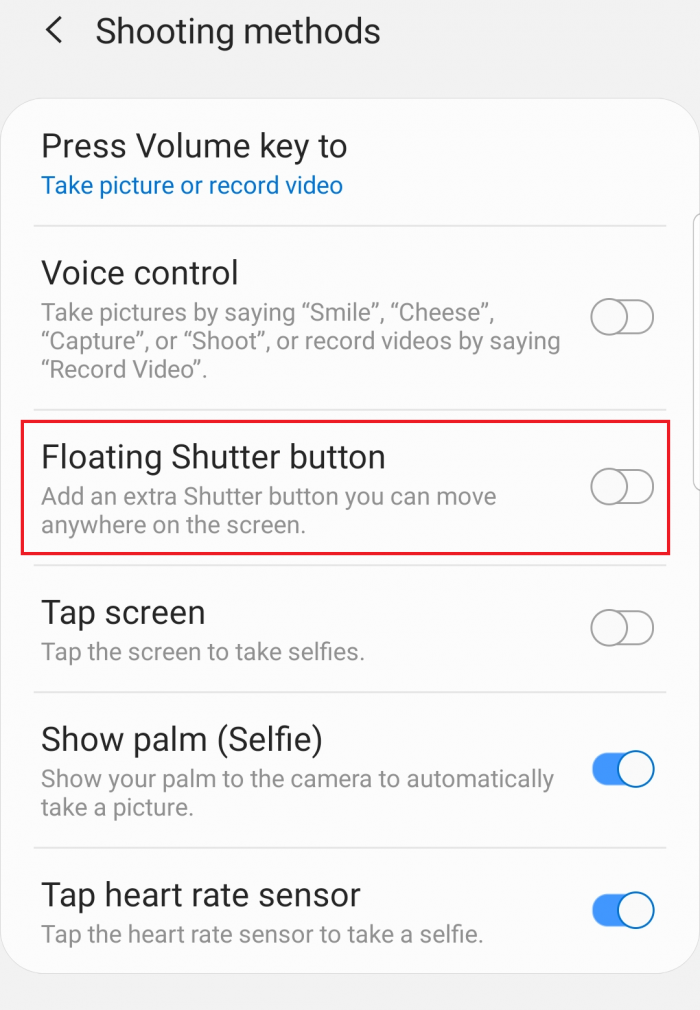The image size is (700, 1010).
Task: Turn on Floating Shutter button
Action: point(622,487)
